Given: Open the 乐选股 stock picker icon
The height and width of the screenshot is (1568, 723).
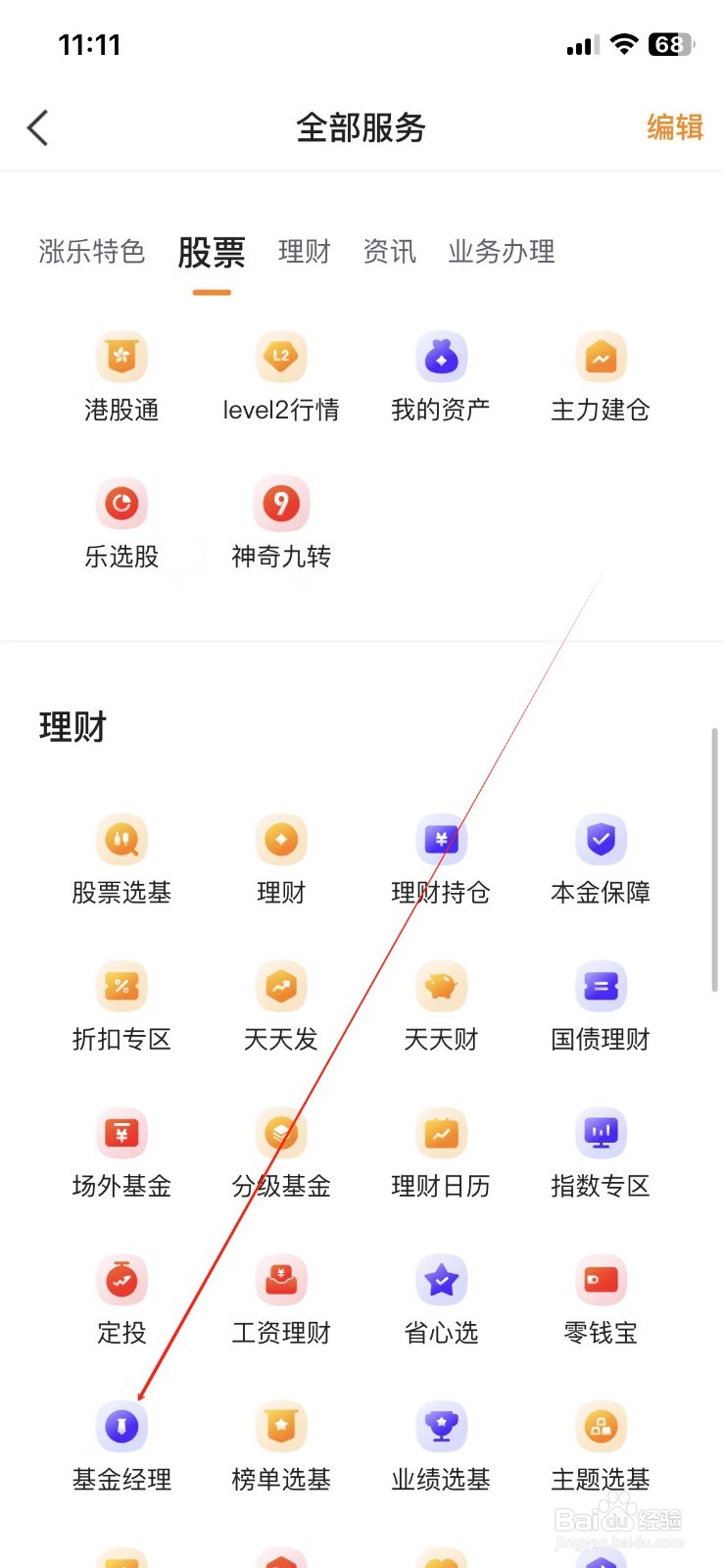Looking at the screenshot, I should click(x=121, y=503).
